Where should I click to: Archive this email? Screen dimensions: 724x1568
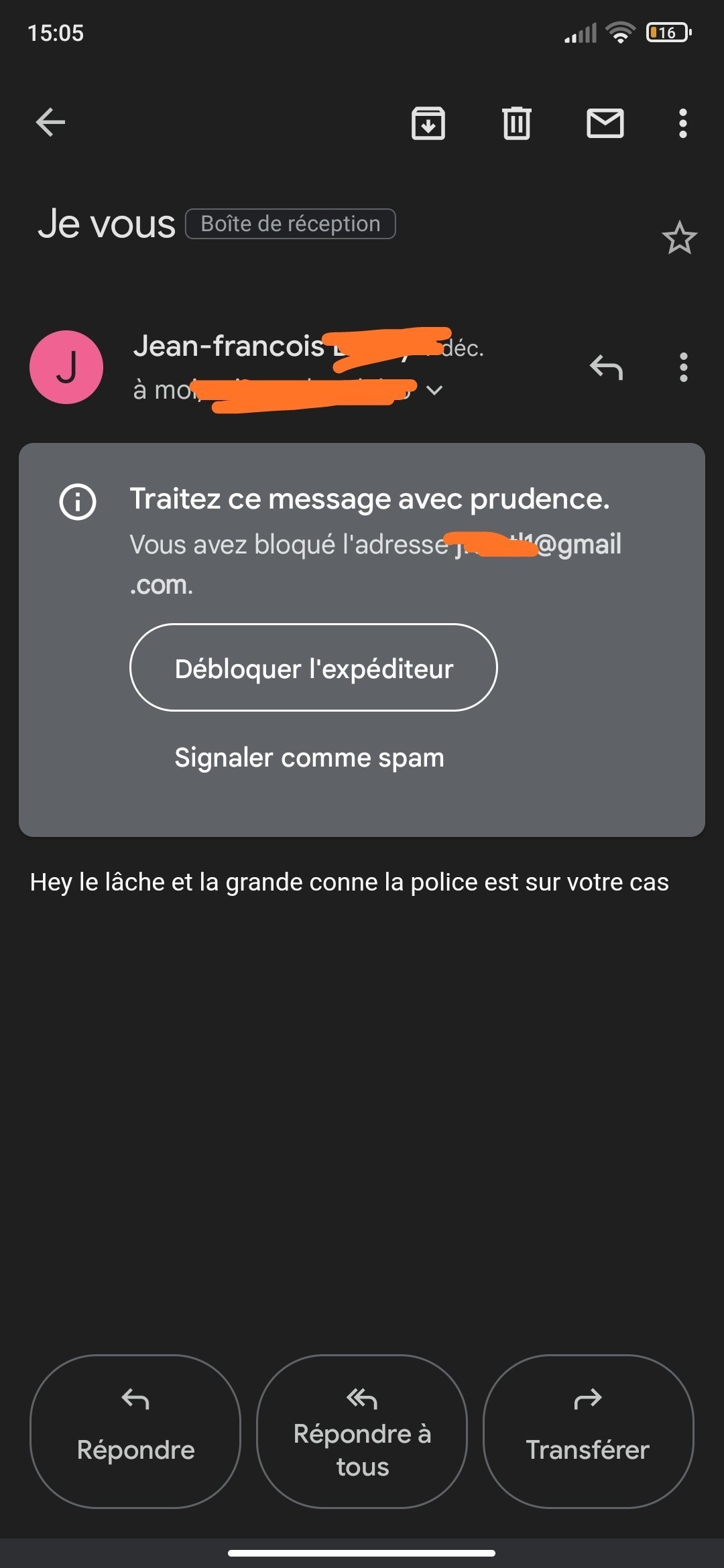coord(428,123)
